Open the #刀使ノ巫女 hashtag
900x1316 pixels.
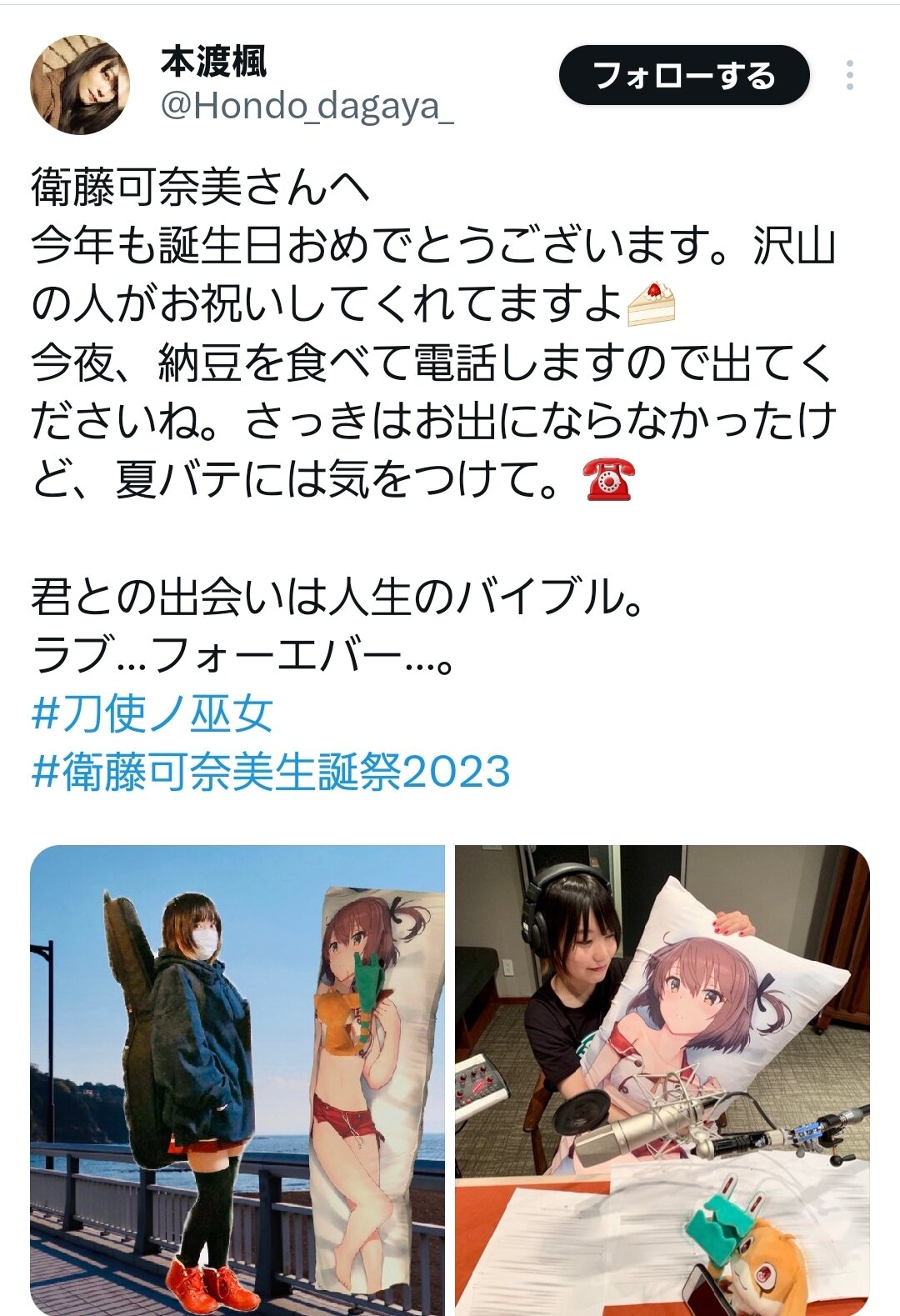click(152, 713)
